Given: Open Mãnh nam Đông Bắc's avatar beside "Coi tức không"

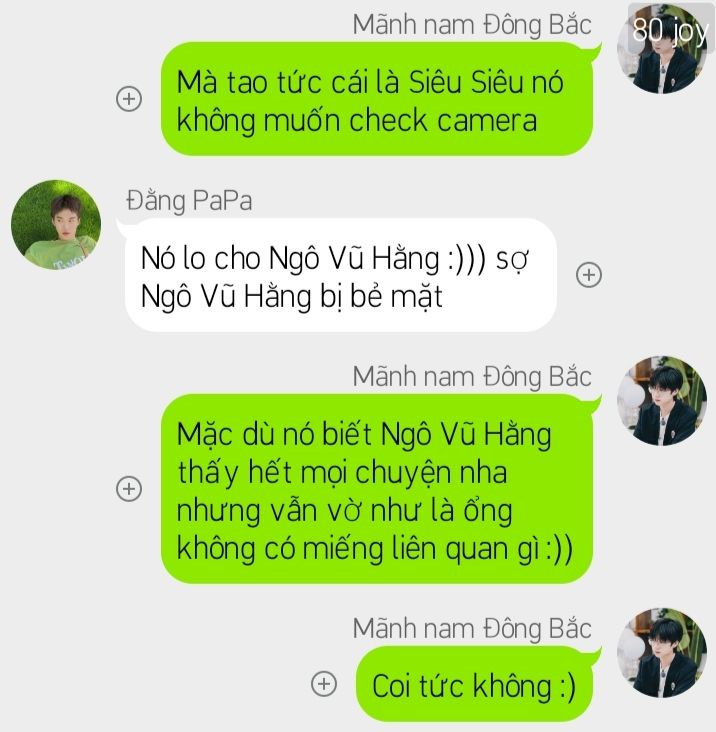Looking at the screenshot, I should [x=661, y=651].
